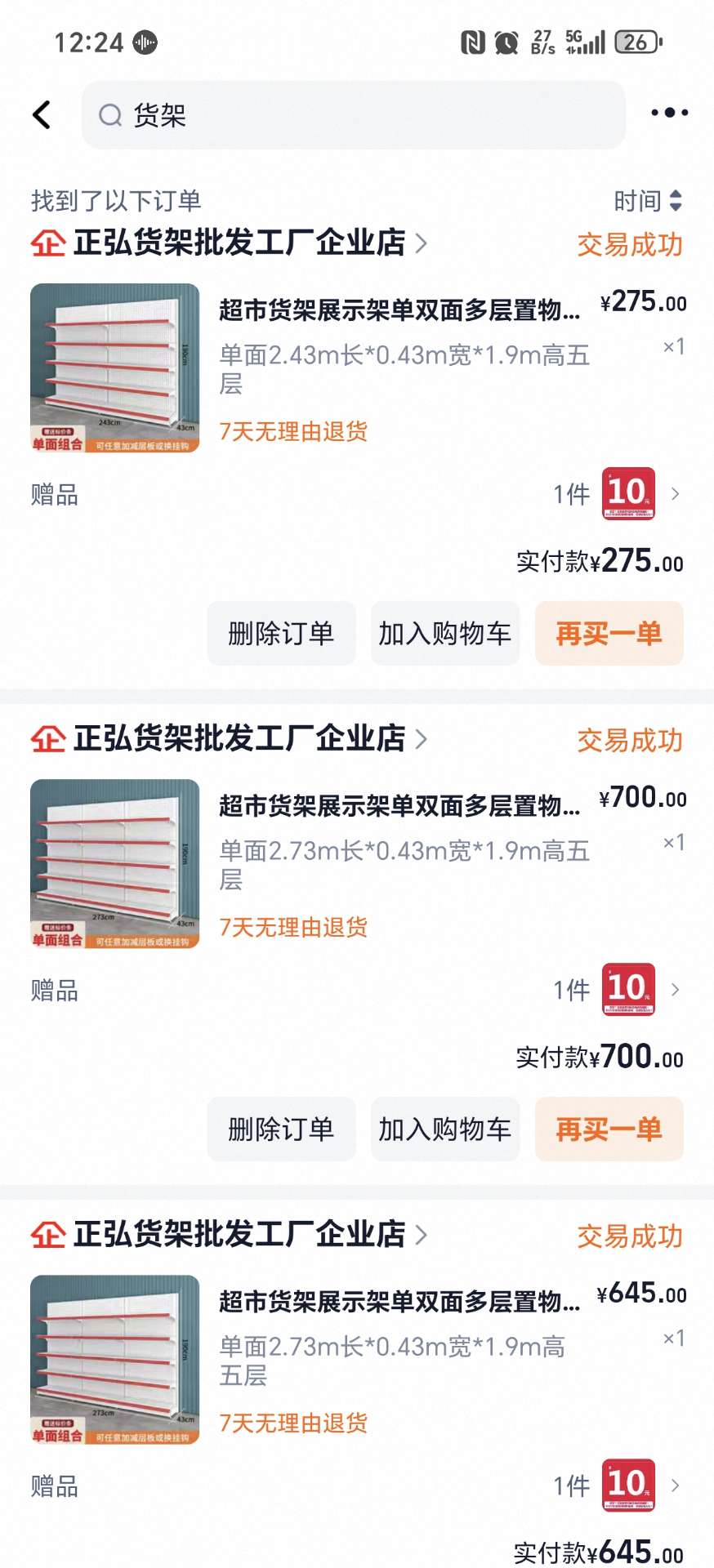Viewport: 714px width, 1568px height.
Task: Delete the ¥275.00 order with 删除订单
Action: pyautogui.click(x=281, y=633)
